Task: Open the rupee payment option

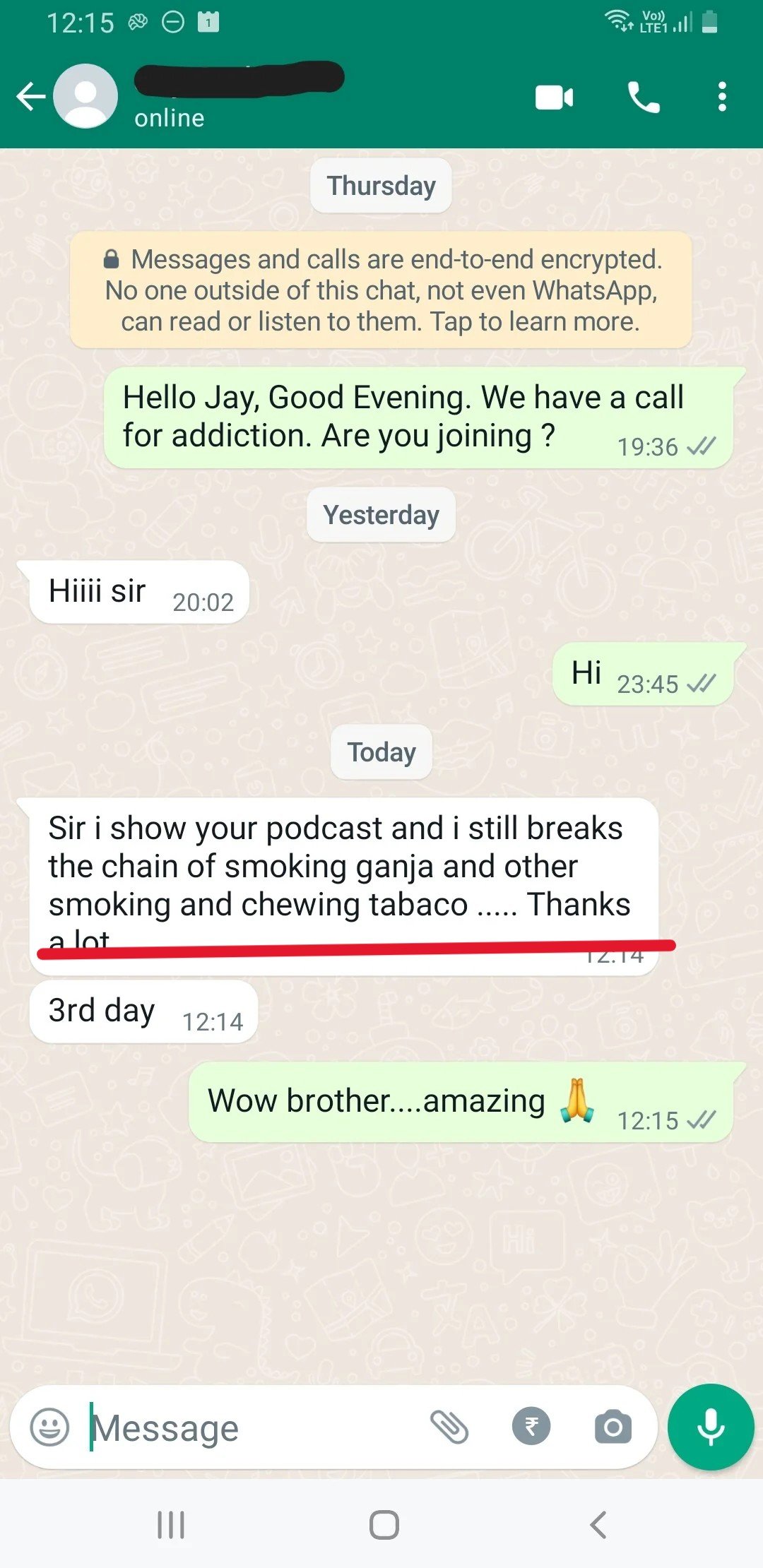Action: pos(531,1427)
